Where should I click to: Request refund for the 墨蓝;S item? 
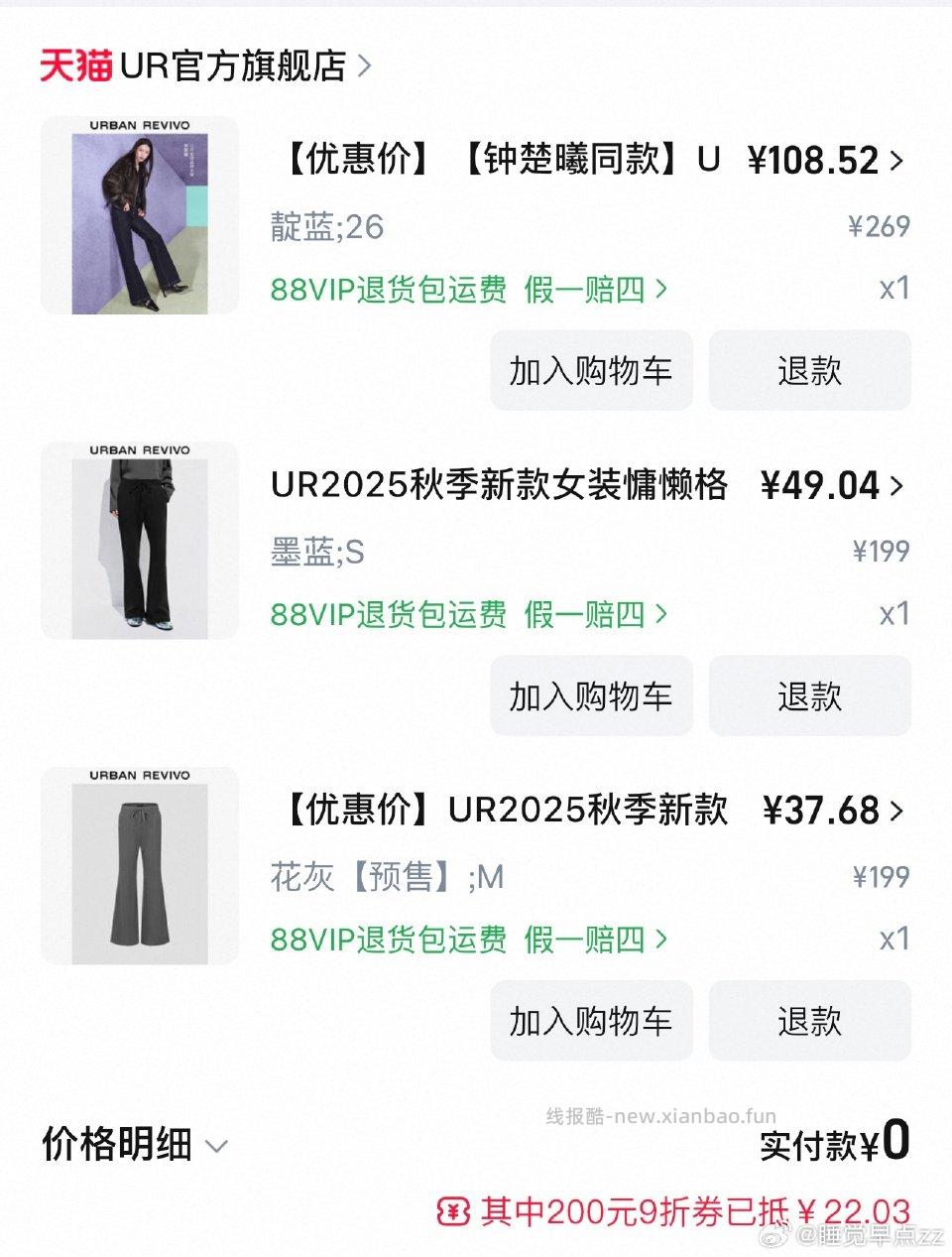[x=809, y=695]
